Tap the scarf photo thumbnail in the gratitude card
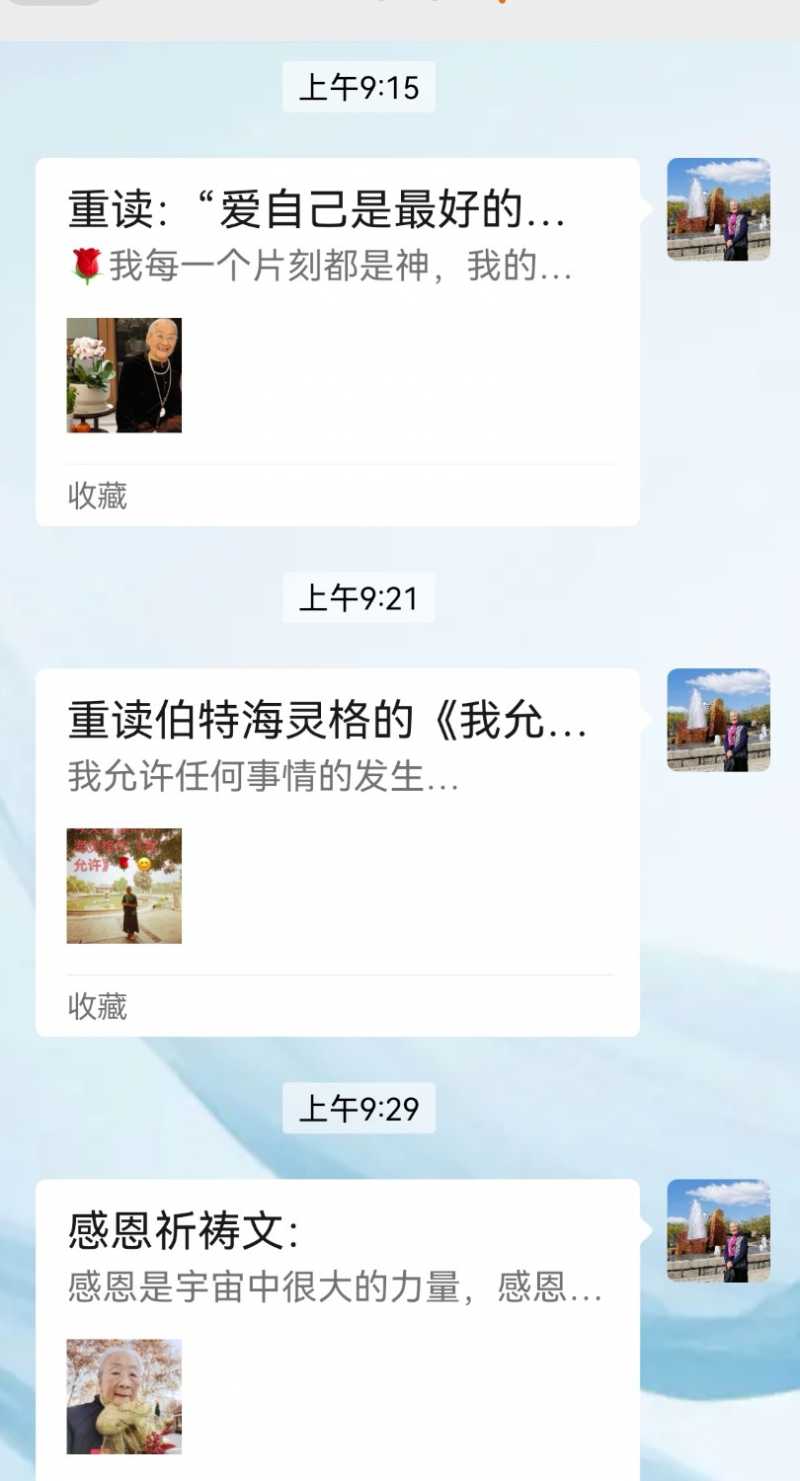 tap(124, 1398)
